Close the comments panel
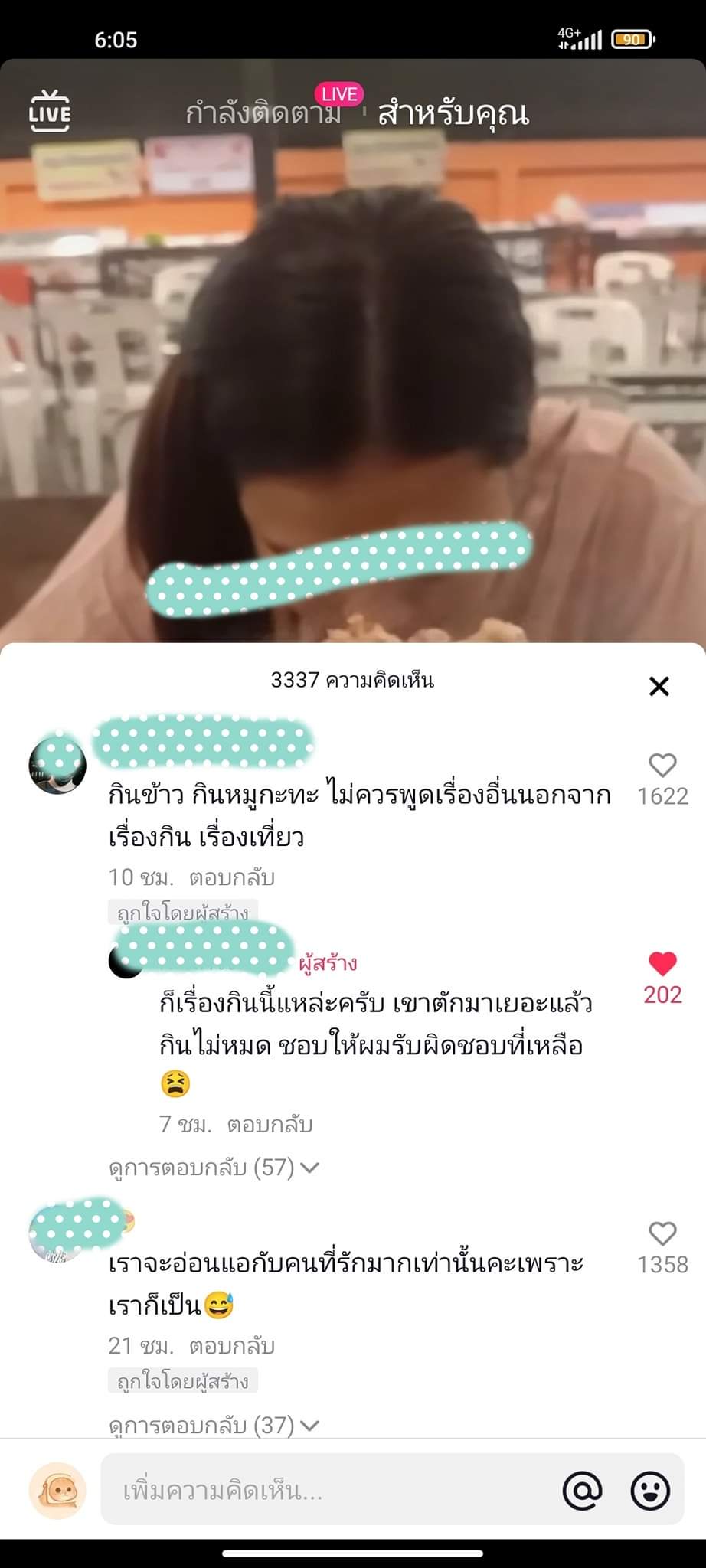This screenshot has height=1568, width=706. (x=659, y=686)
